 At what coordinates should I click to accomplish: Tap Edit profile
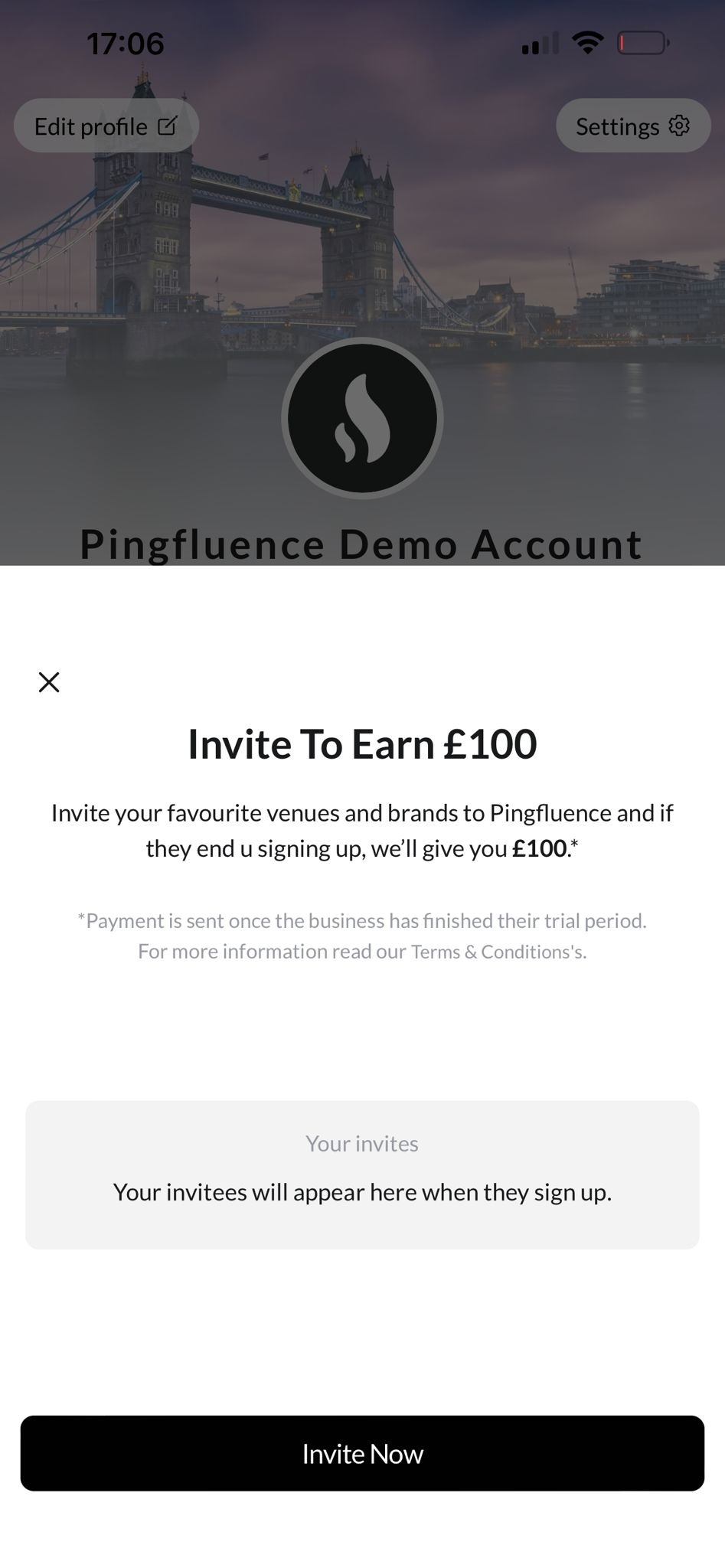click(106, 126)
